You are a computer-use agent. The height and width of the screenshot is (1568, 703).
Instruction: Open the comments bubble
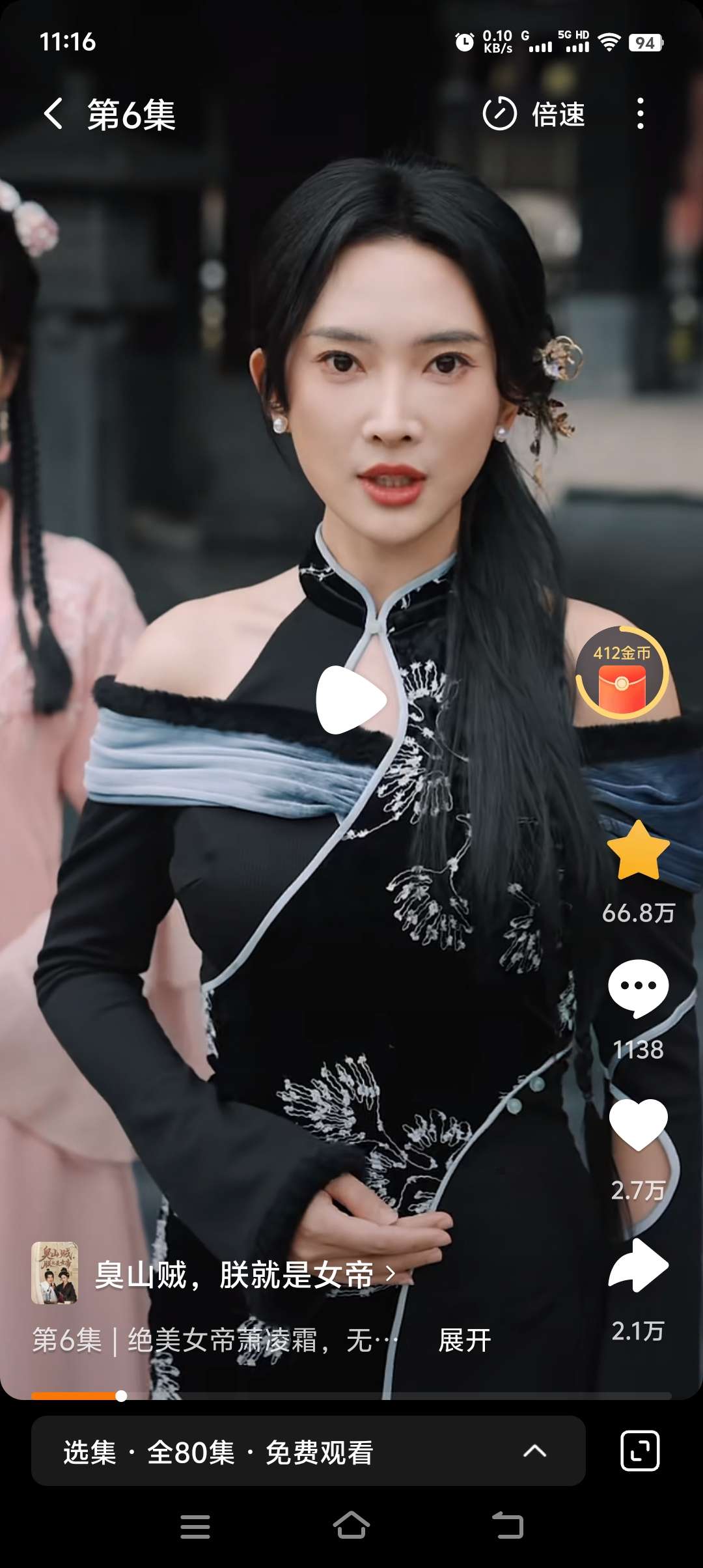[638, 988]
